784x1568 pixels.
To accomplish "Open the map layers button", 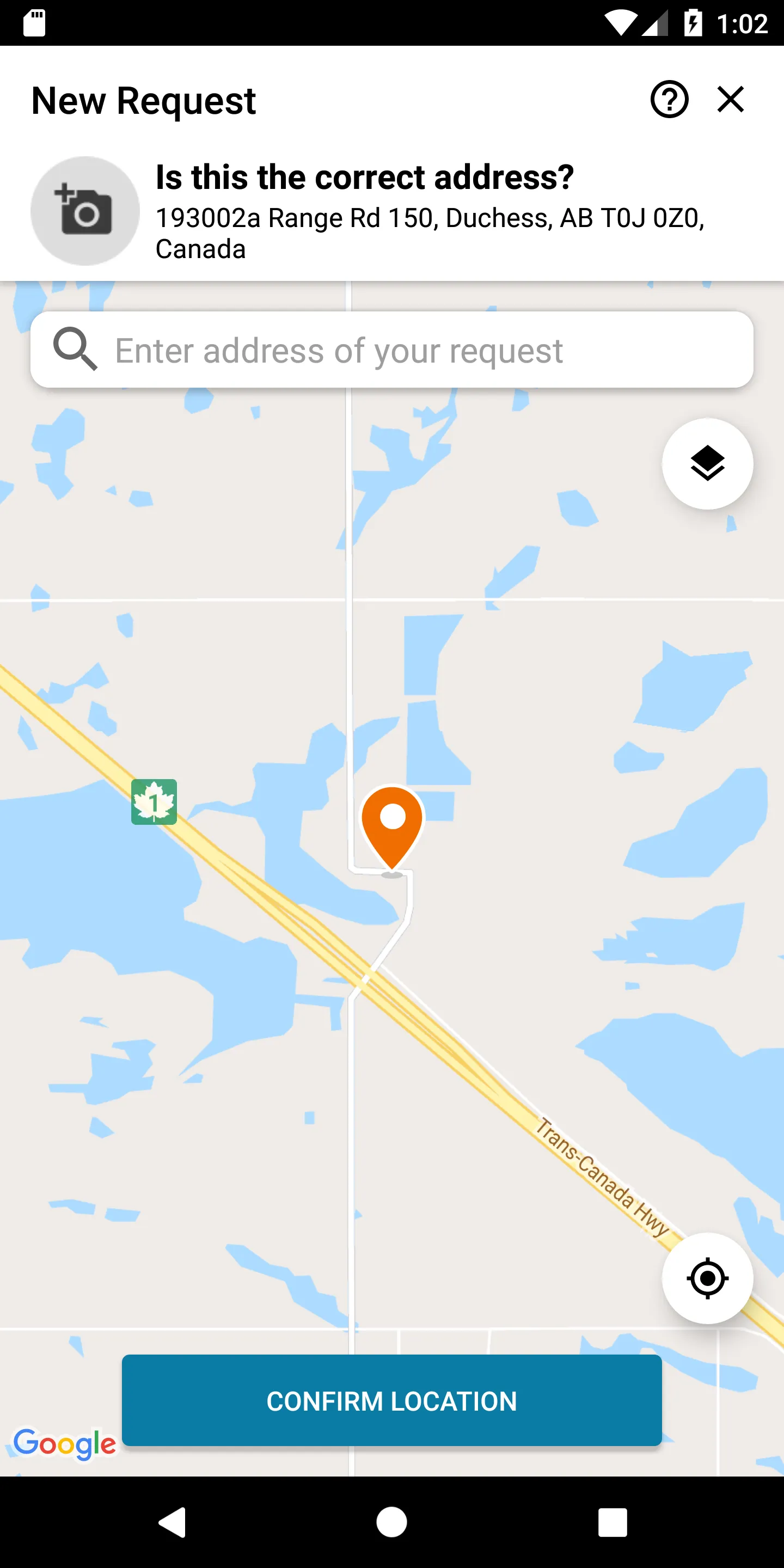I will (707, 464).
